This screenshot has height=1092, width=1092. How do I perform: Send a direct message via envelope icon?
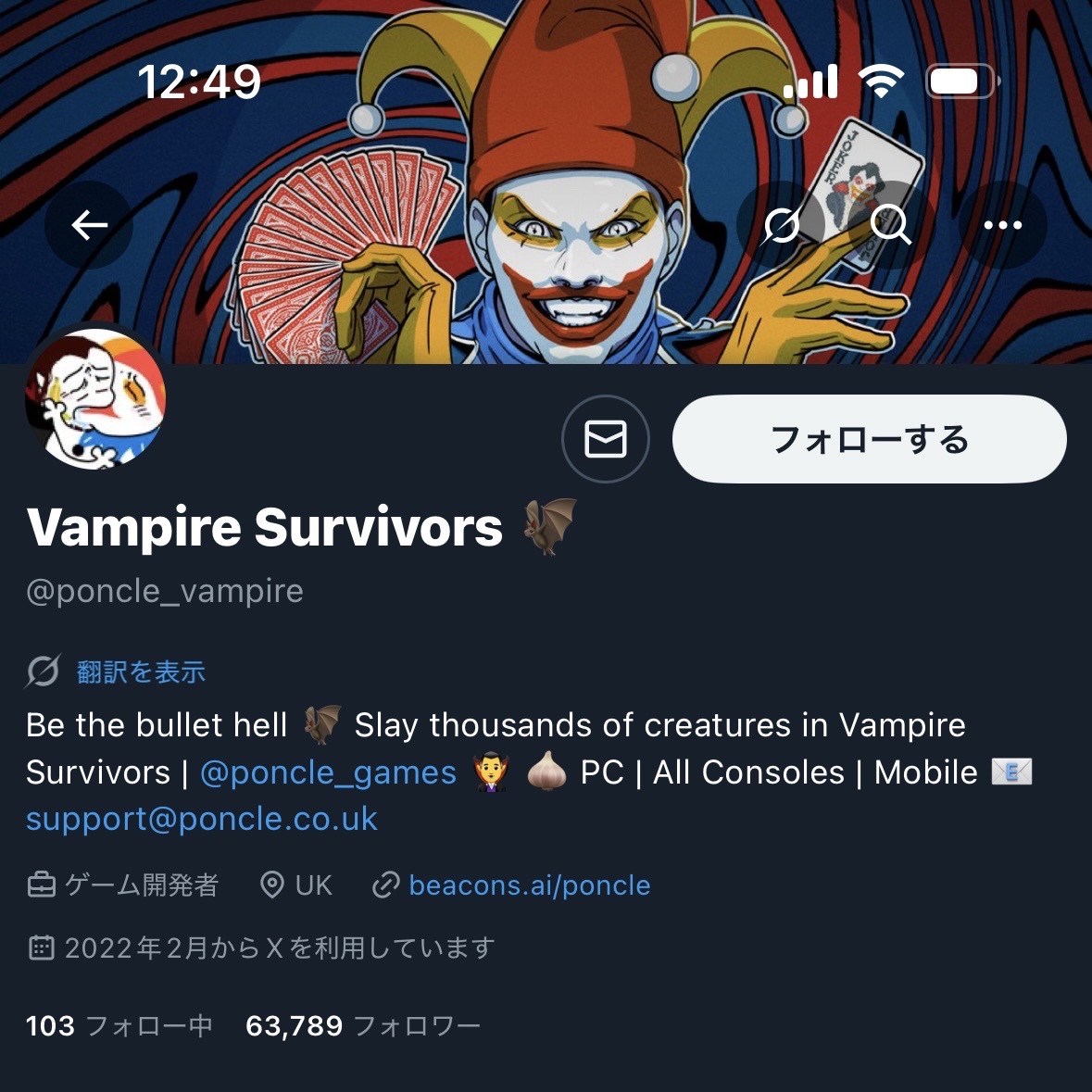tap(605, 439)
